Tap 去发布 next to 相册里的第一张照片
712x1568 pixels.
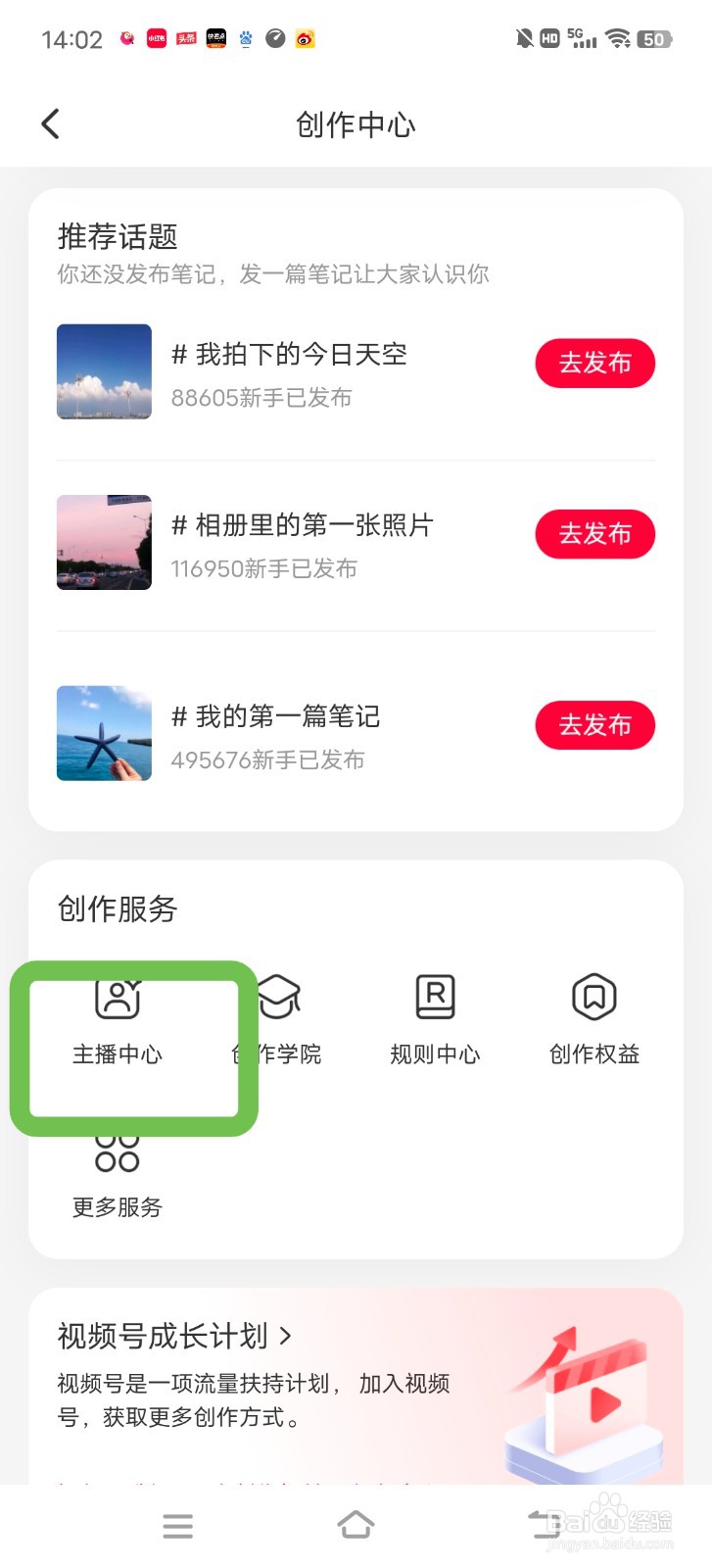click(x=594, y=534)
